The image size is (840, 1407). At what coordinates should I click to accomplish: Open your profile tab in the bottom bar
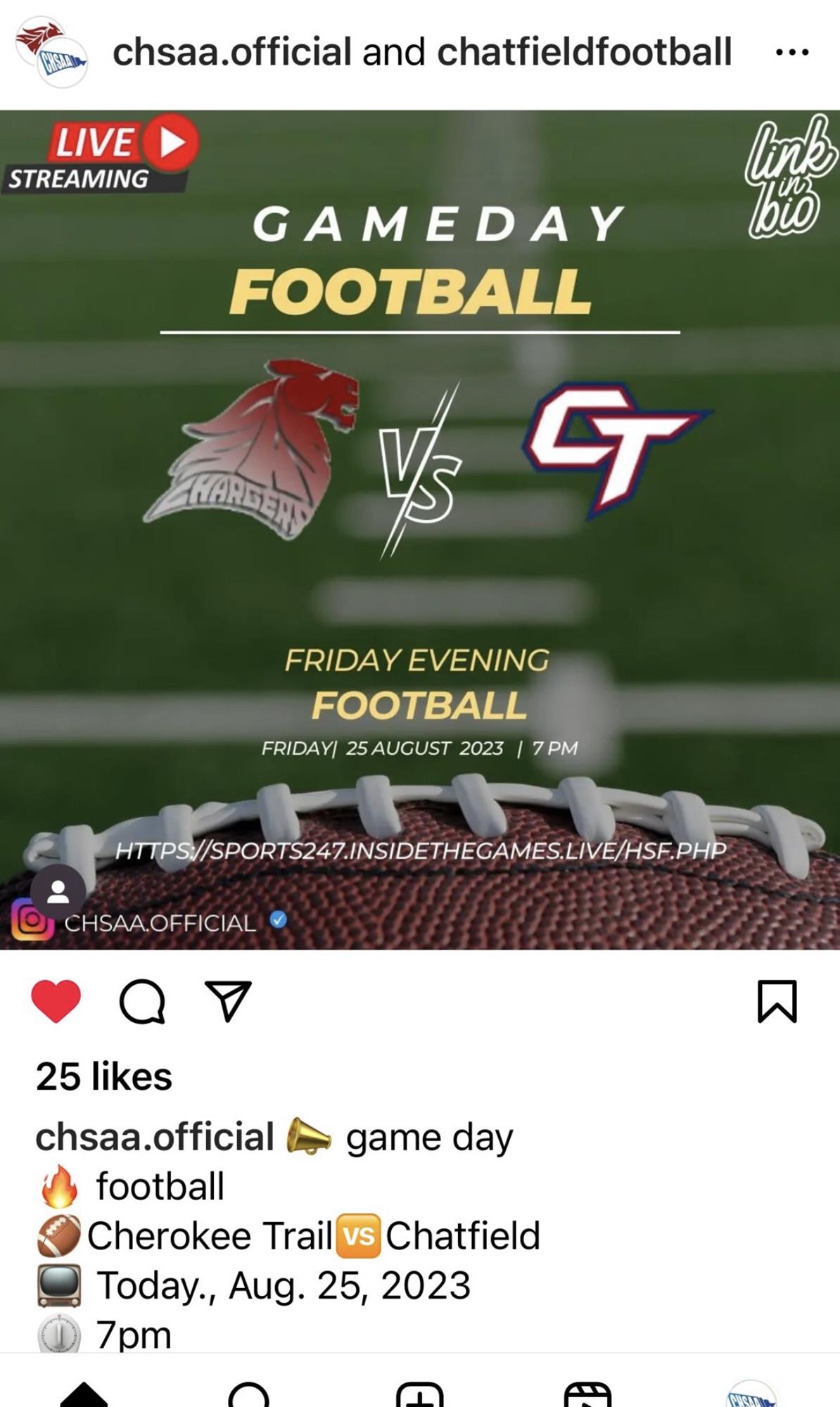point(751,1394)
